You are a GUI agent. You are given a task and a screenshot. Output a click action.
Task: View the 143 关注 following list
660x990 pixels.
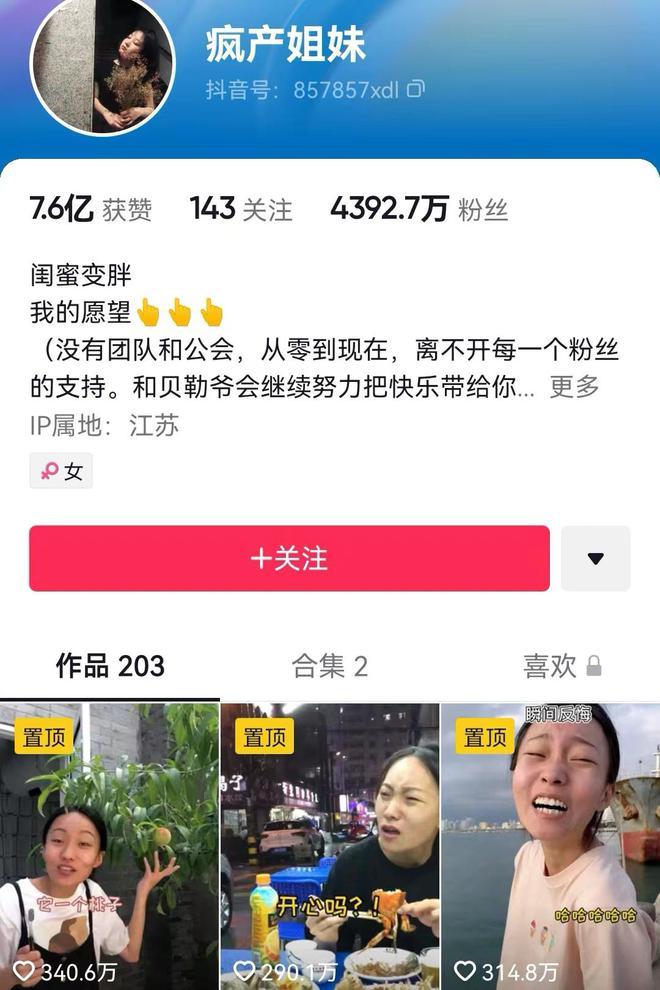(241, 209)
